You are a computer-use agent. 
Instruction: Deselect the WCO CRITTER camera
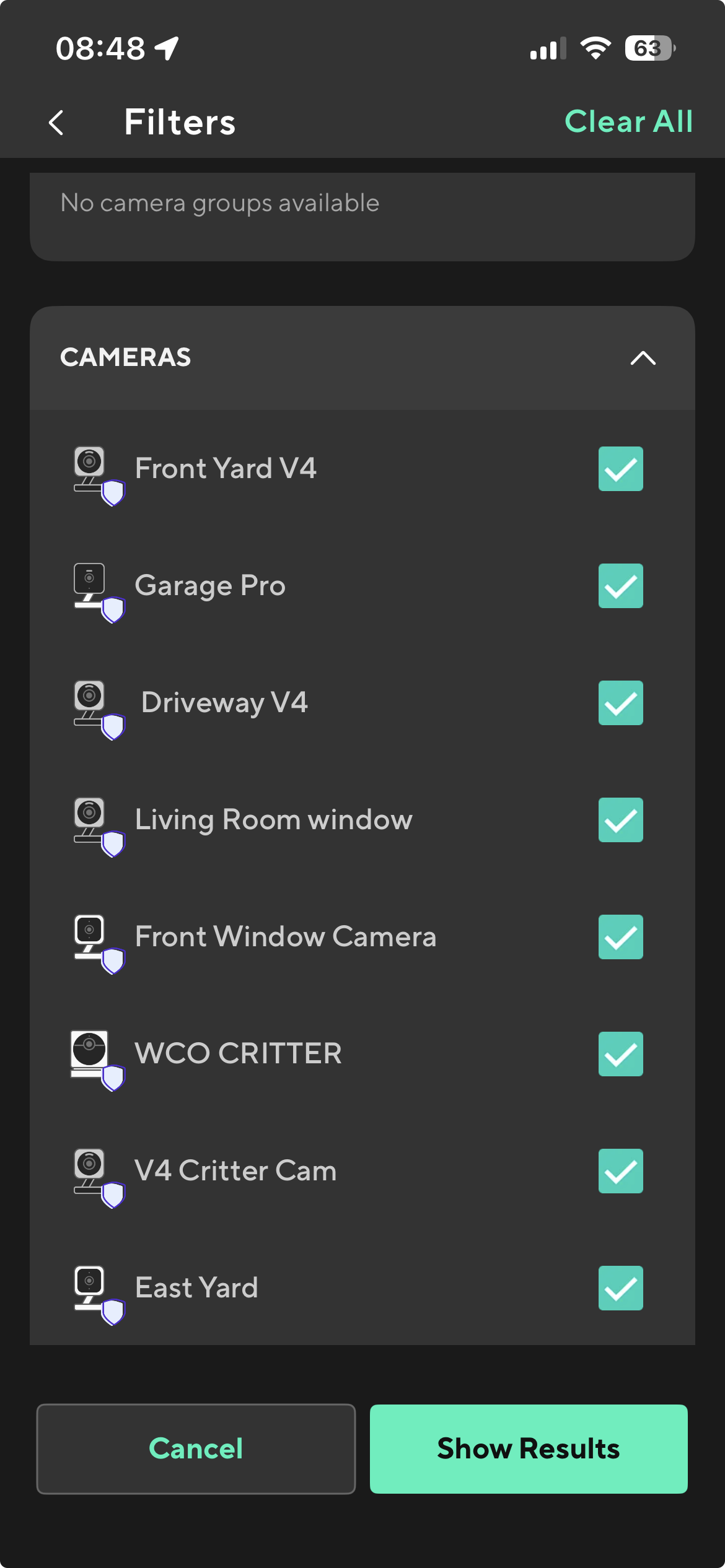(x=620, y=1054)
